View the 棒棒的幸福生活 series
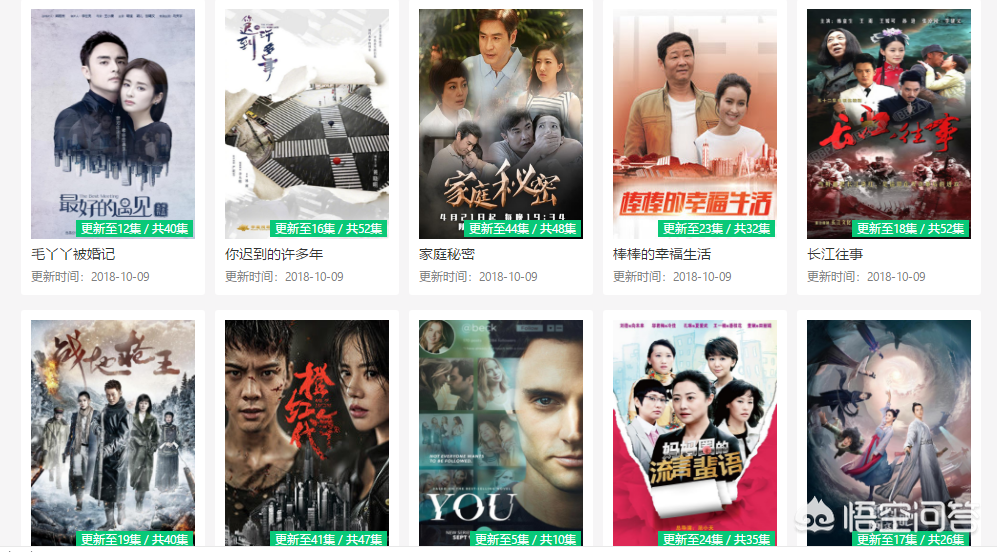The image size is (997, 552). 695,124
